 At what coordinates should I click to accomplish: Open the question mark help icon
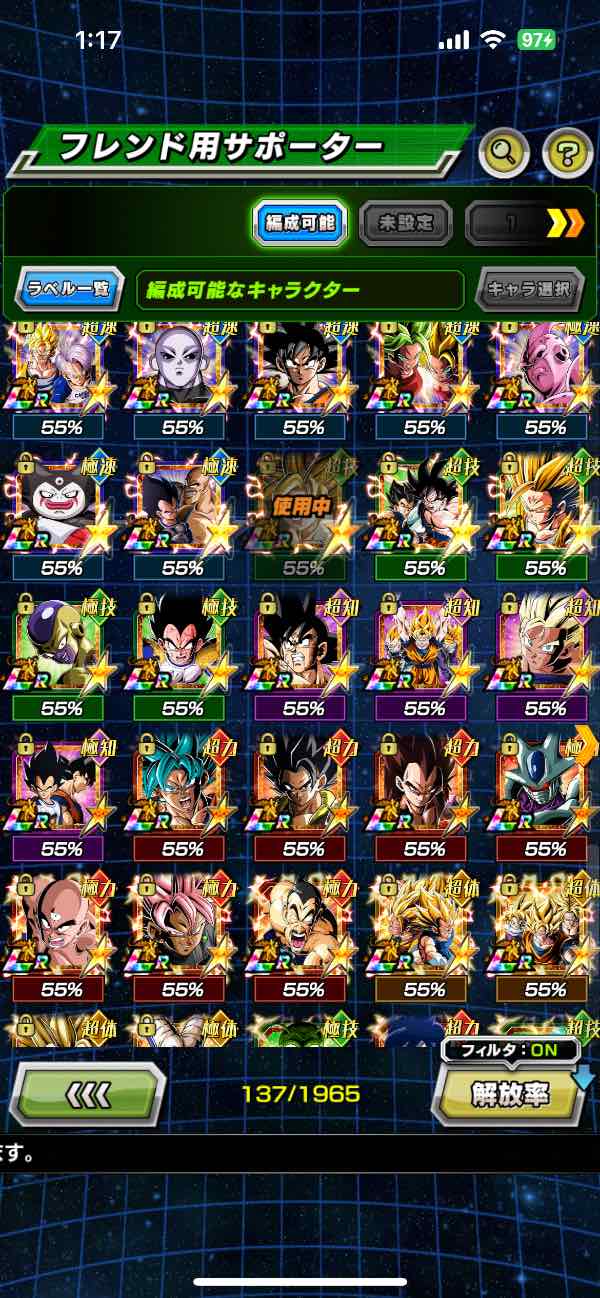coord(567,153)
